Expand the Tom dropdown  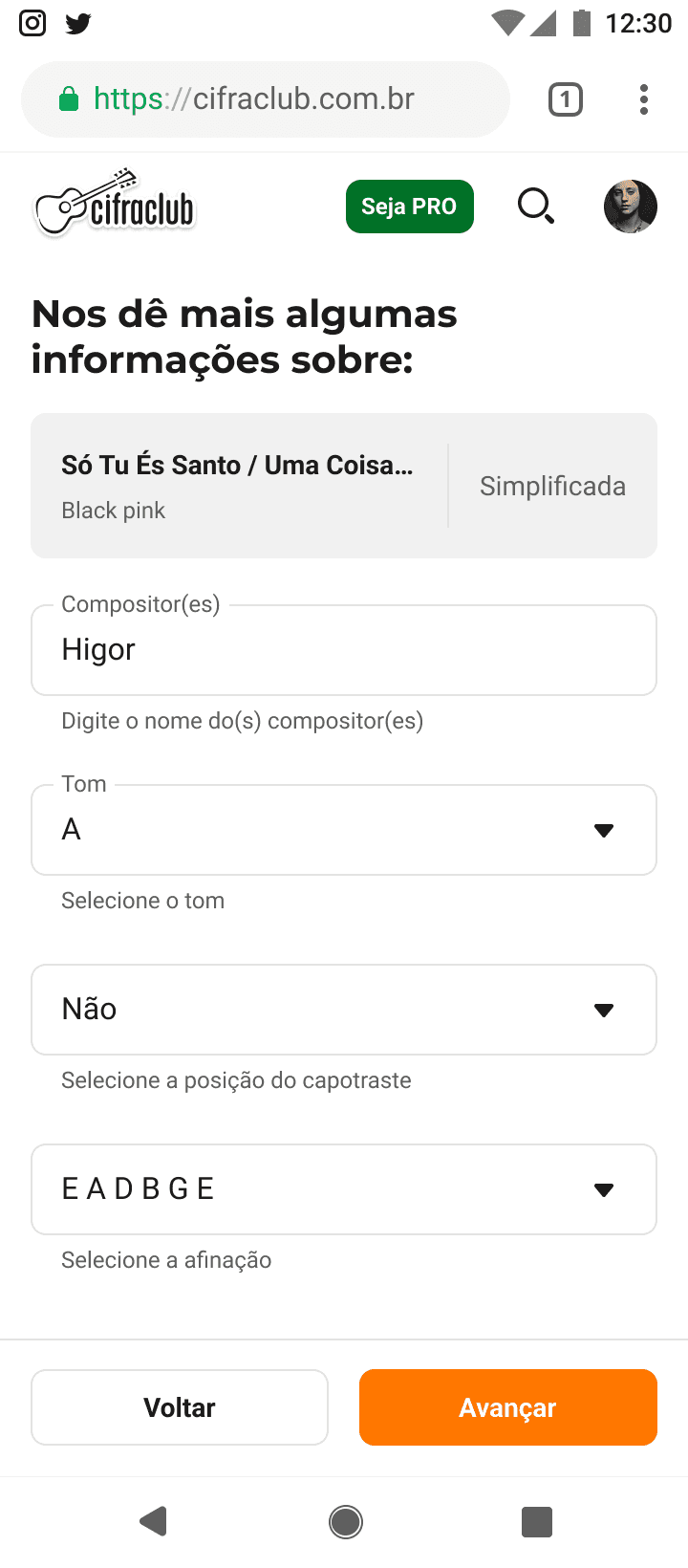(344, 830)
